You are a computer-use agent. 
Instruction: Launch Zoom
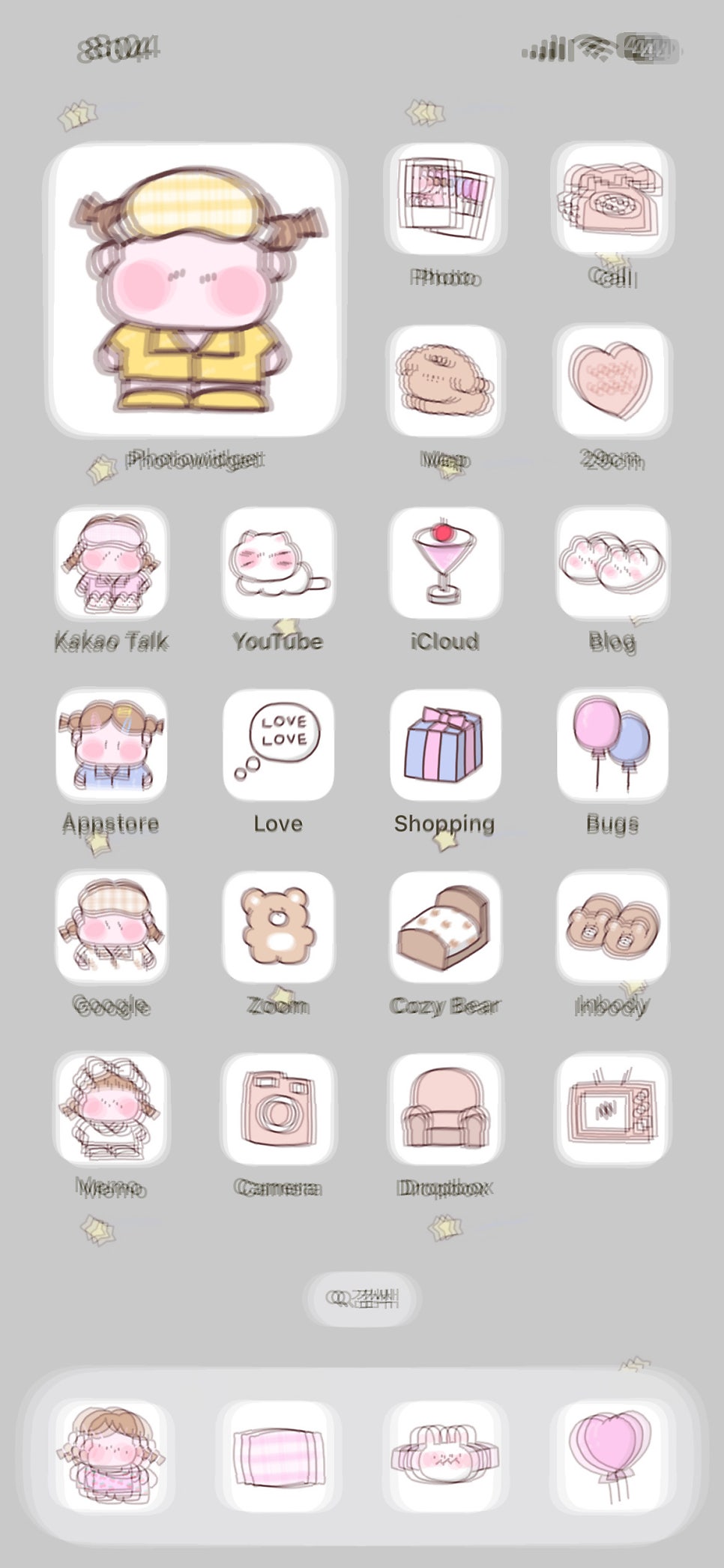pos(278,927)
